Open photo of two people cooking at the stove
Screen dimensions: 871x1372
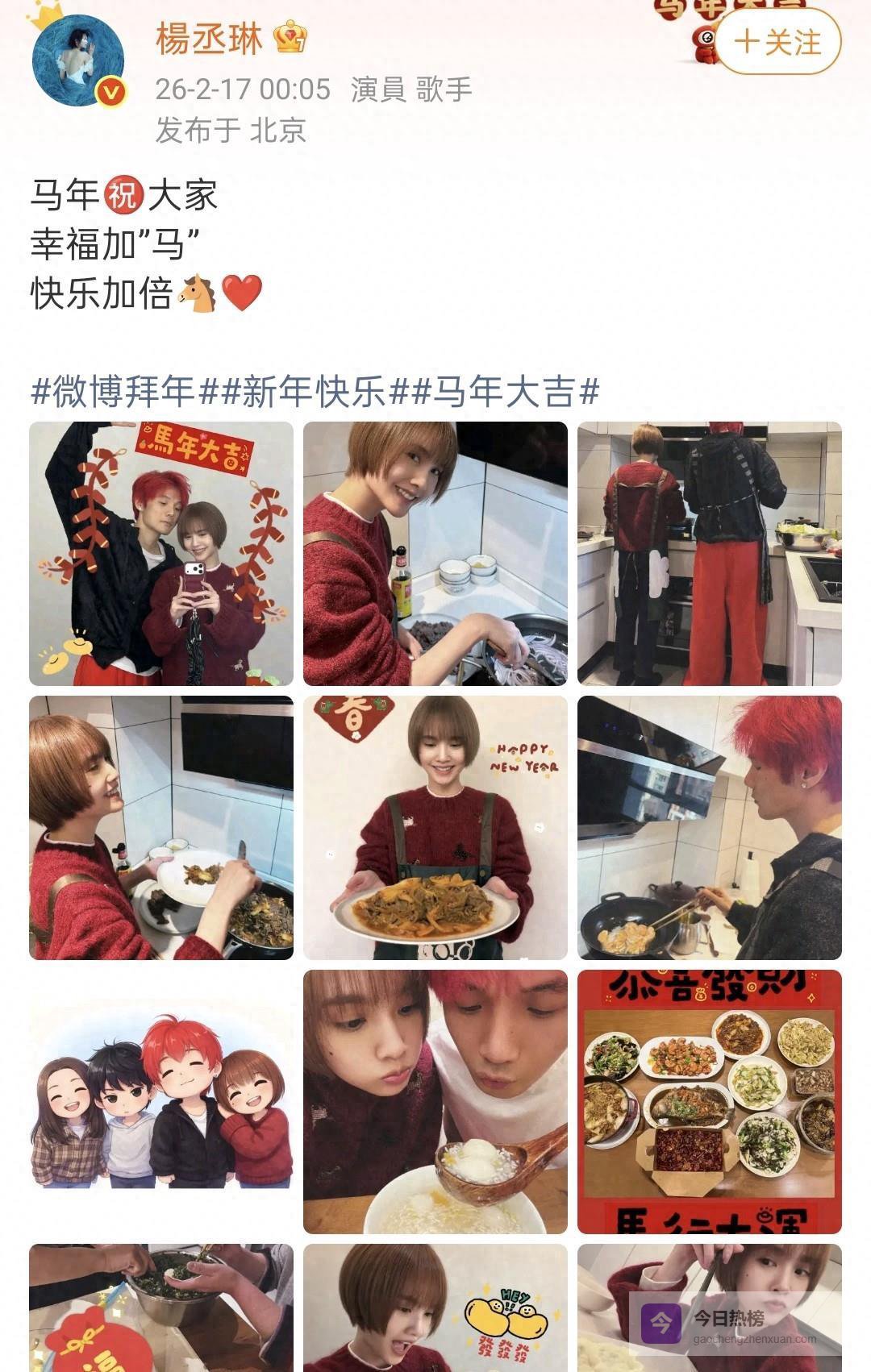click(709, 554)
